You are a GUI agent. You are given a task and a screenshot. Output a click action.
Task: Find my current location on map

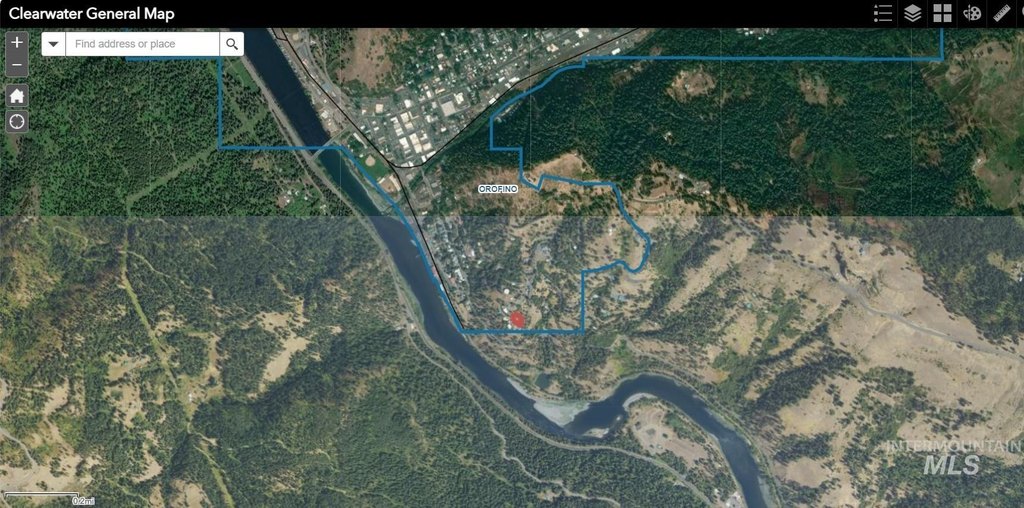tap(17, 122)
